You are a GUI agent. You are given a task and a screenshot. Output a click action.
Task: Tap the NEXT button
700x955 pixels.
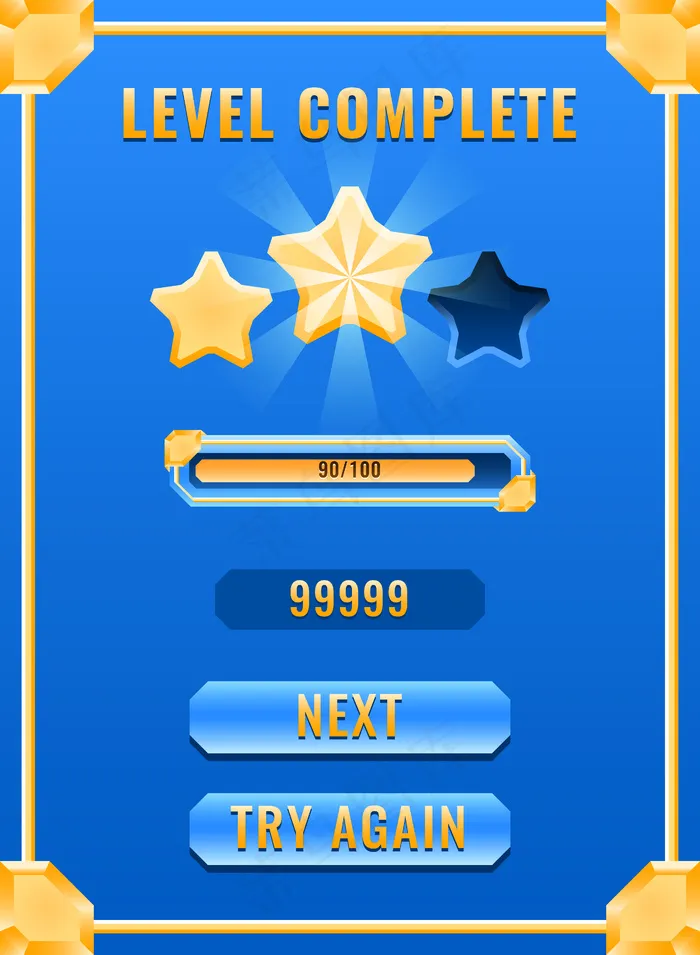350,719
